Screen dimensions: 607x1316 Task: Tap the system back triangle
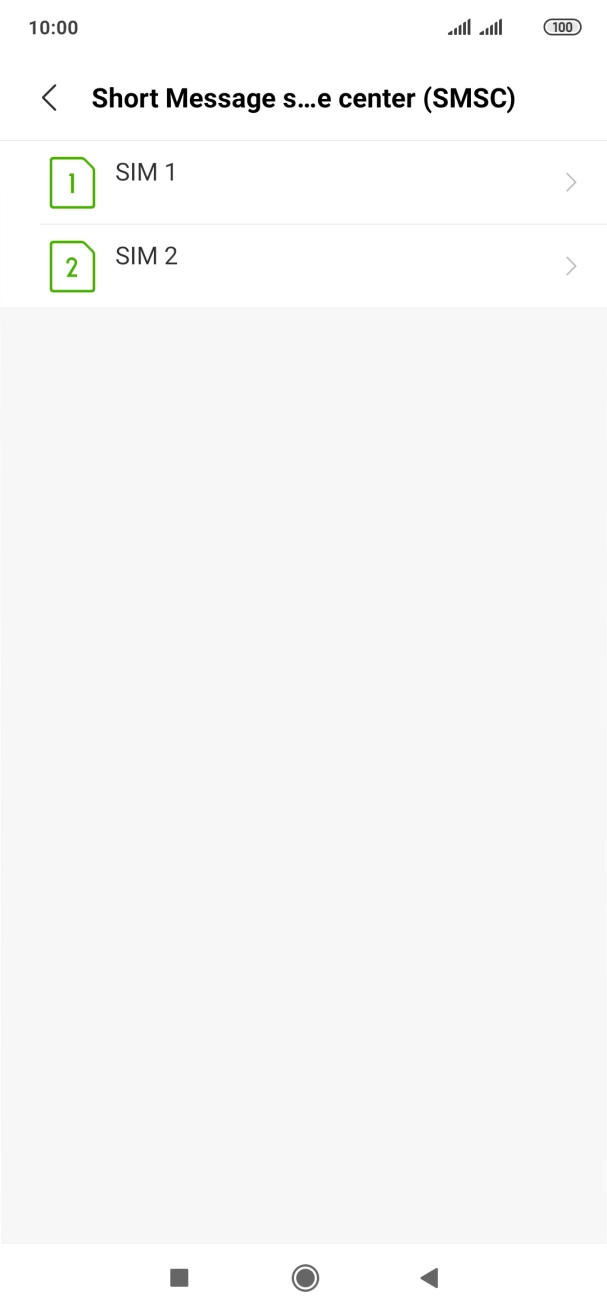(x=429, y=1277)
